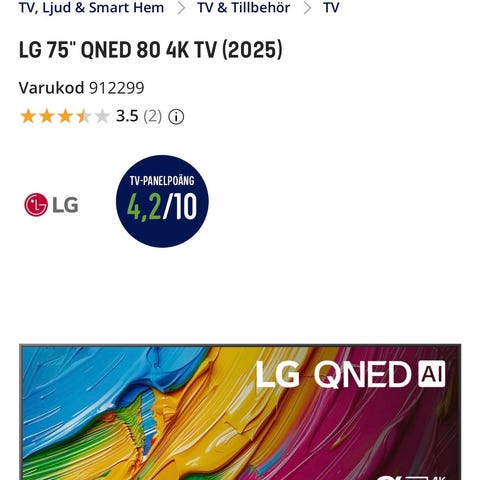Enlarge the LG QNED TV product image
Viewport: 480px width, 480px height.
(240, 412)
